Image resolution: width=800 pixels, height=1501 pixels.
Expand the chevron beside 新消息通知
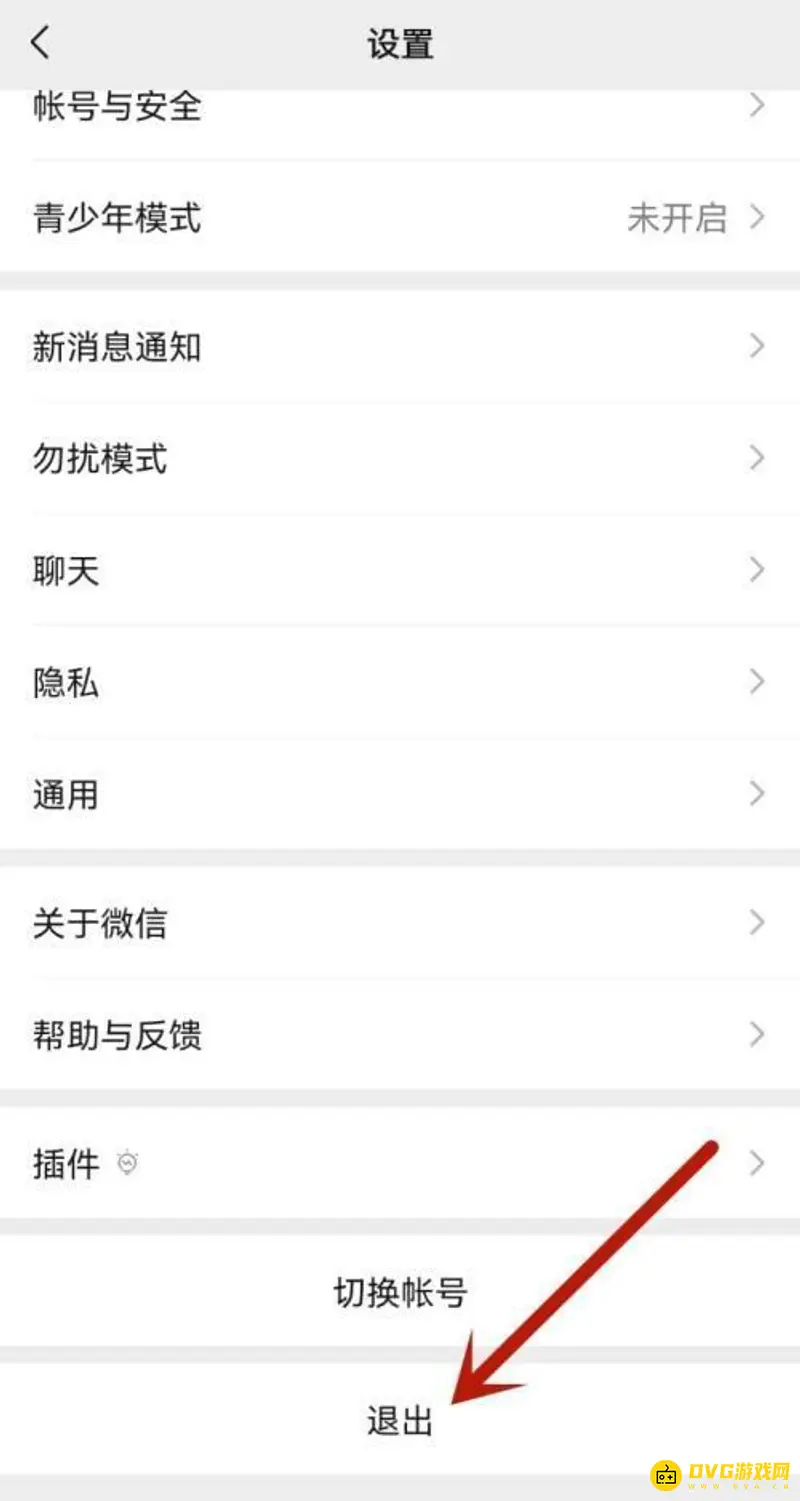(x=757, y=346)
